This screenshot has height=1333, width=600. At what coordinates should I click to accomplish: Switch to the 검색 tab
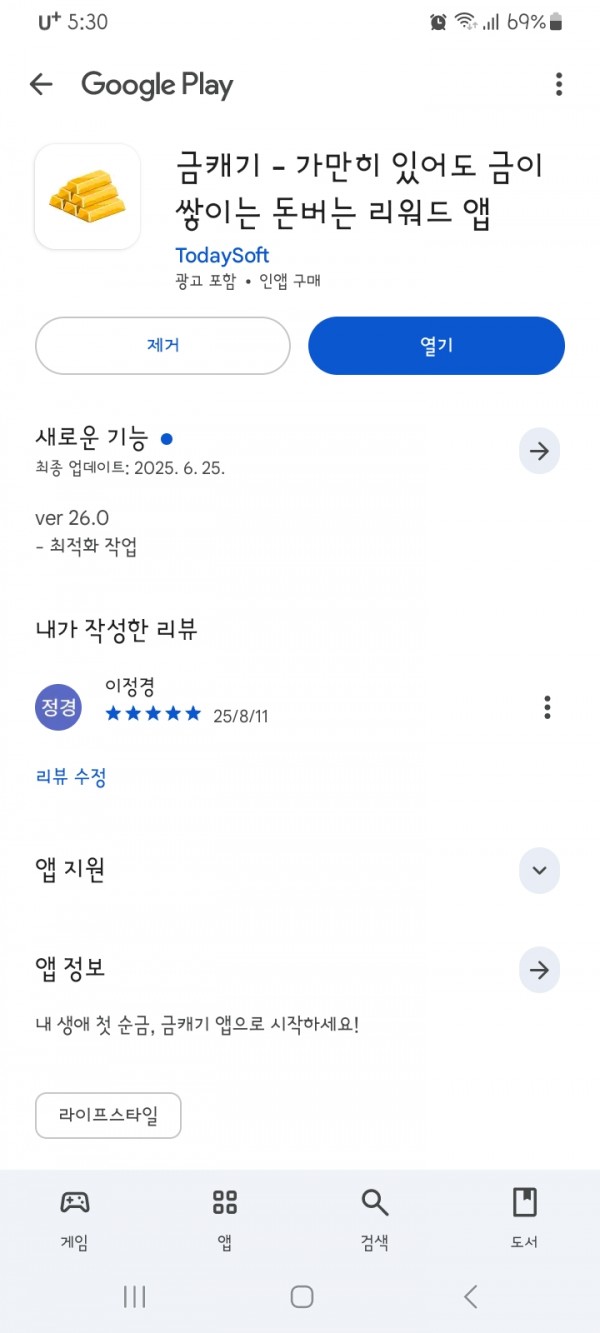point(375,1219)
